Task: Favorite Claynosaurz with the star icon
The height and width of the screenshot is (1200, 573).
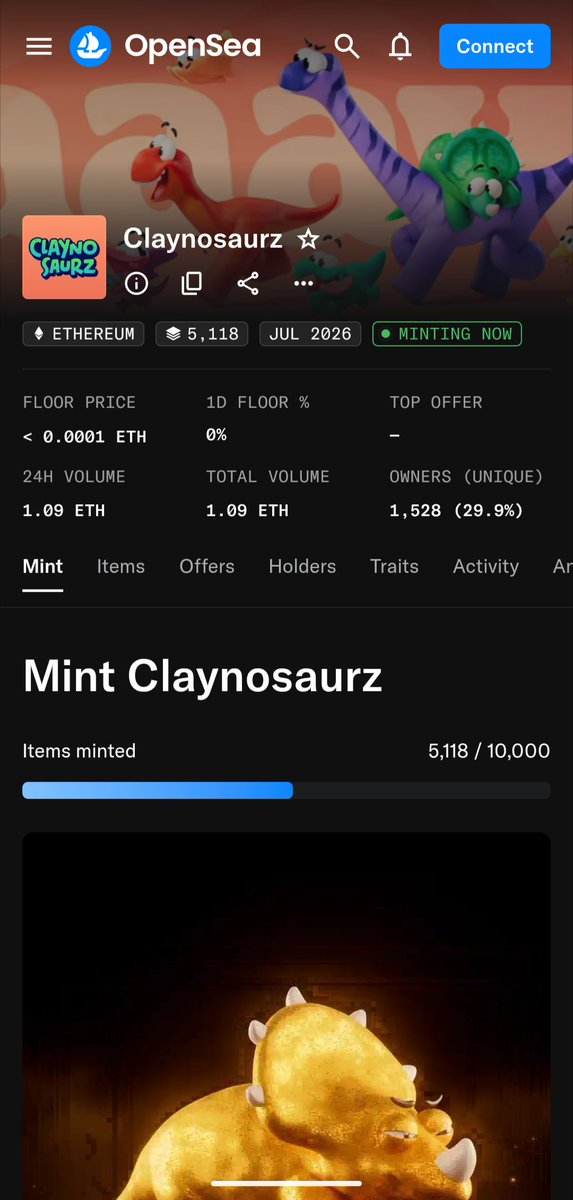Action: (x=308, y=239)
